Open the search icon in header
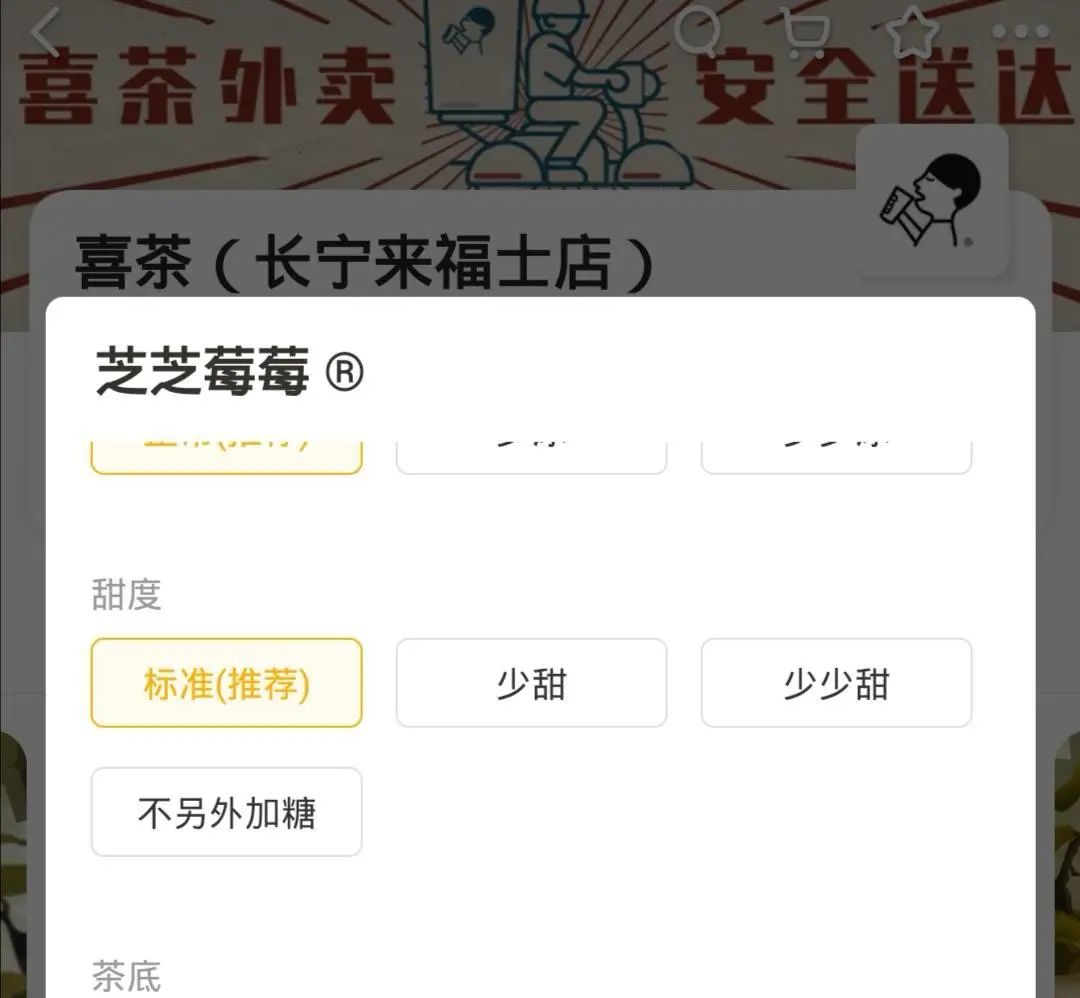Viewport: 1080px width, 998px height. coord(698,33)
